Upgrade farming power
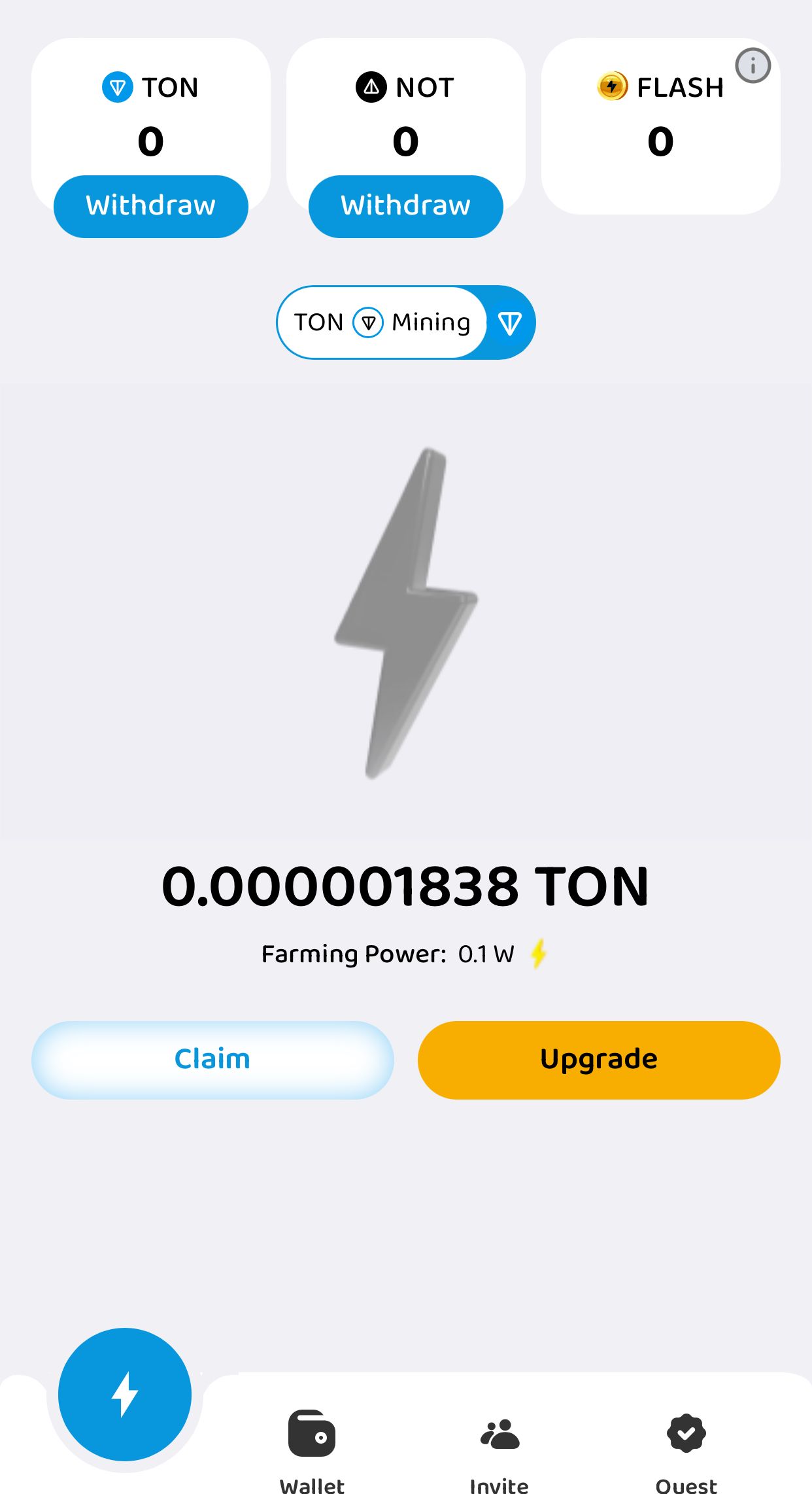Image resolution: width=812 pixels, height=1494 pixels. click(x=599, y=1060)
